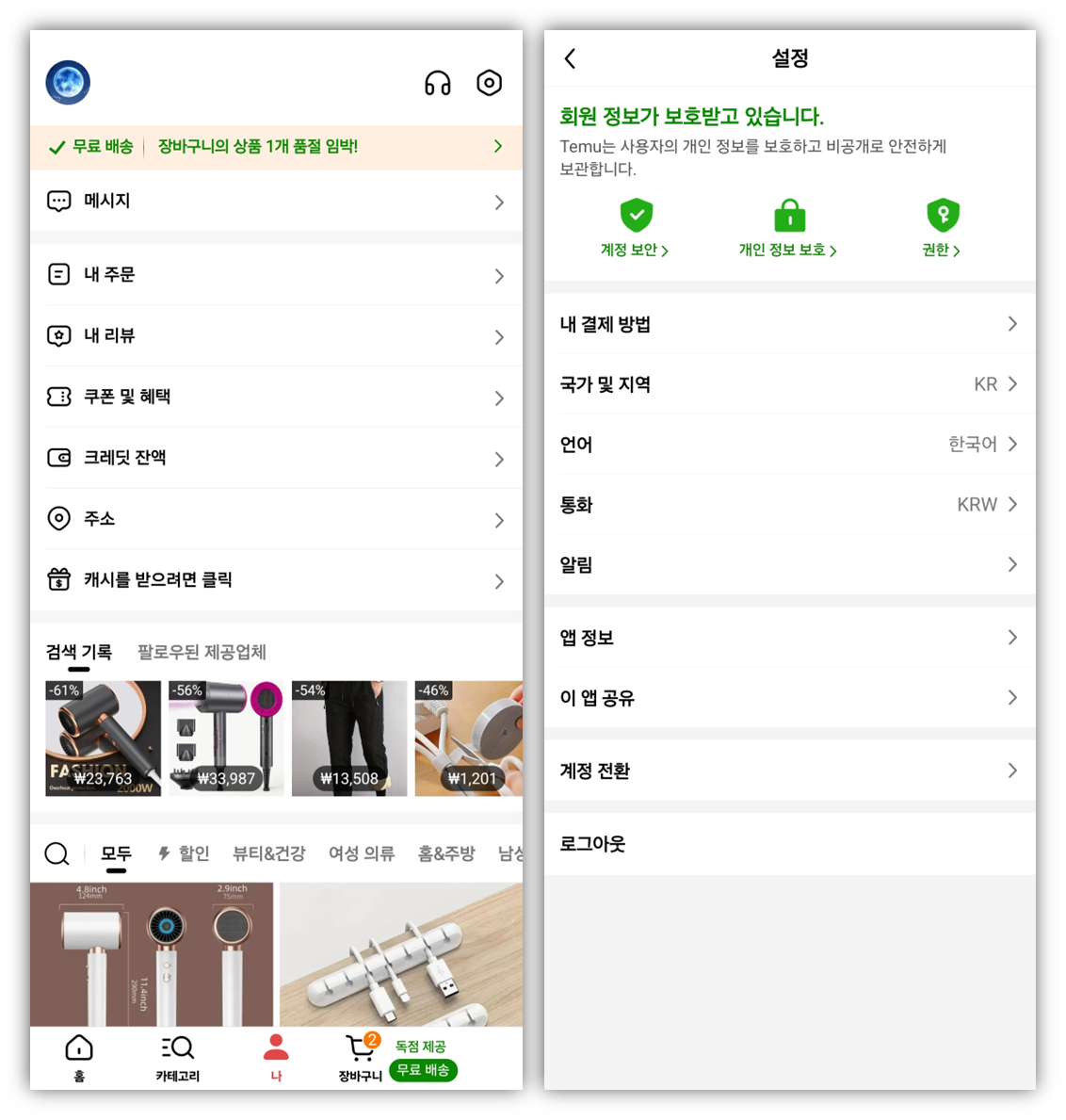Go to 카테고리 in bottom navigation
Screen dimensions: 1066x1120
pos(177,1058)
